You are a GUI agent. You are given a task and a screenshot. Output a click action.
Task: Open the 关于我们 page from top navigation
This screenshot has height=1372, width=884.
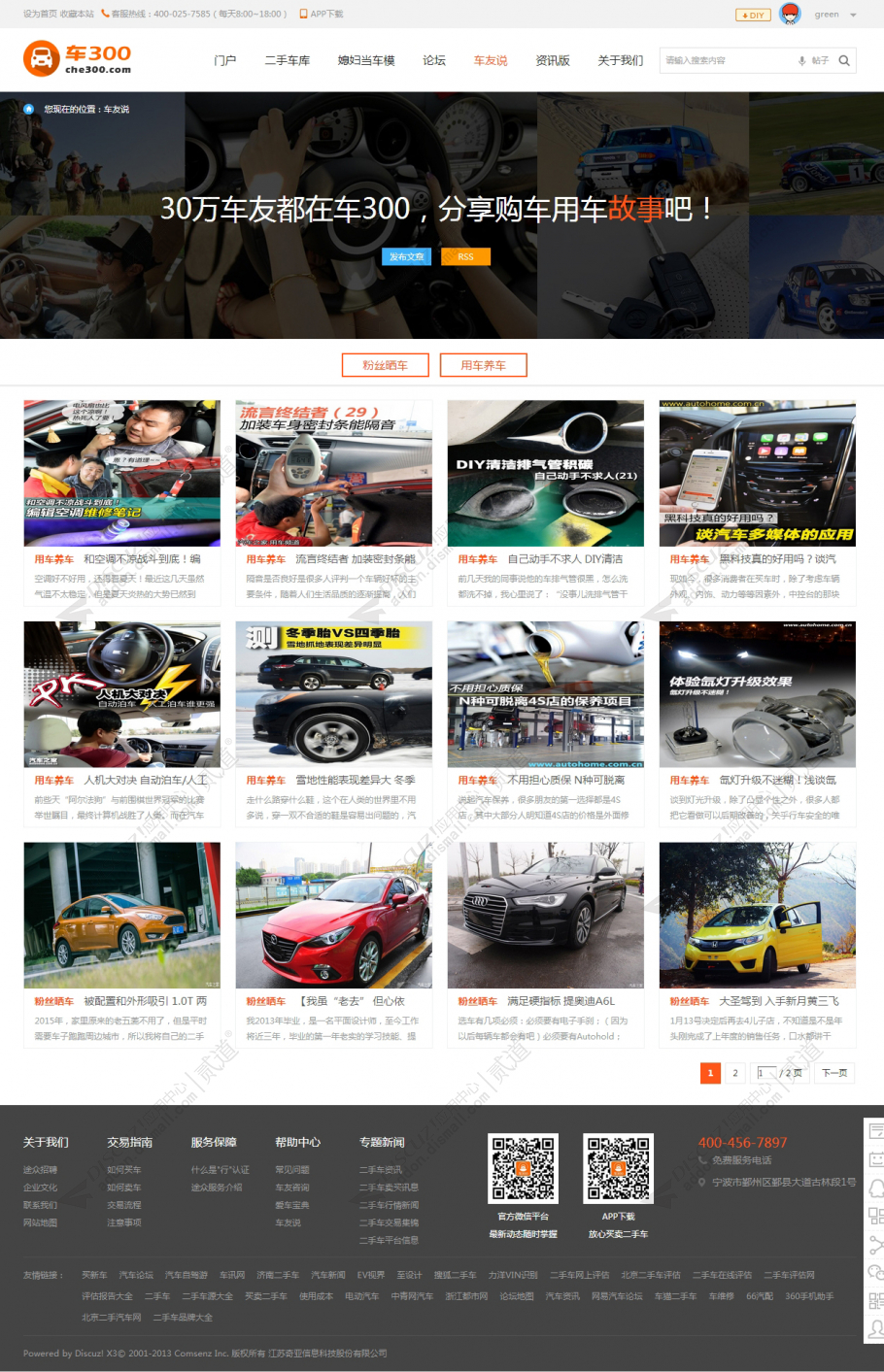[620, 60]
